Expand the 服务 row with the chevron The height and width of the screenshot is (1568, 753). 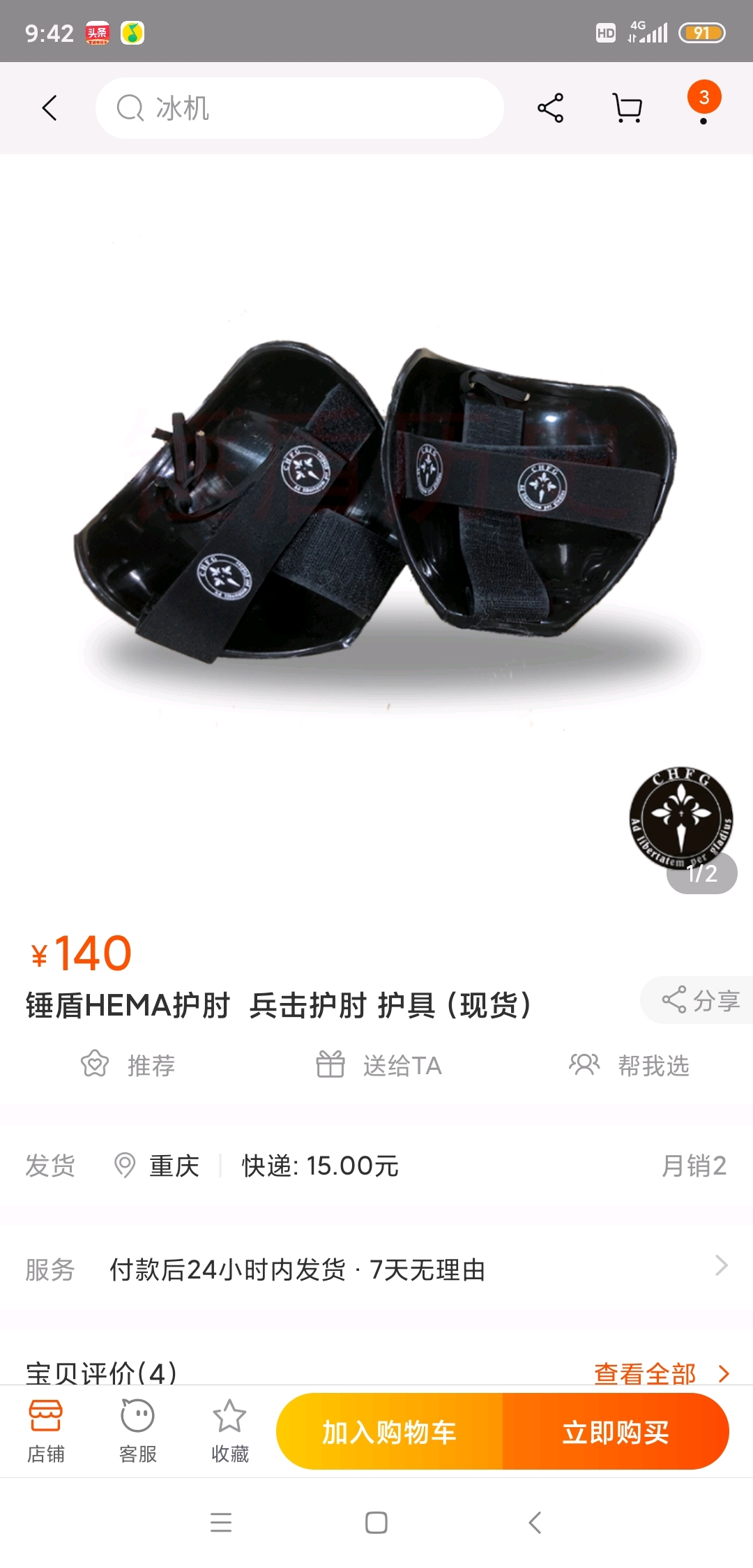pyautogui.click(x=722, y=1269)
